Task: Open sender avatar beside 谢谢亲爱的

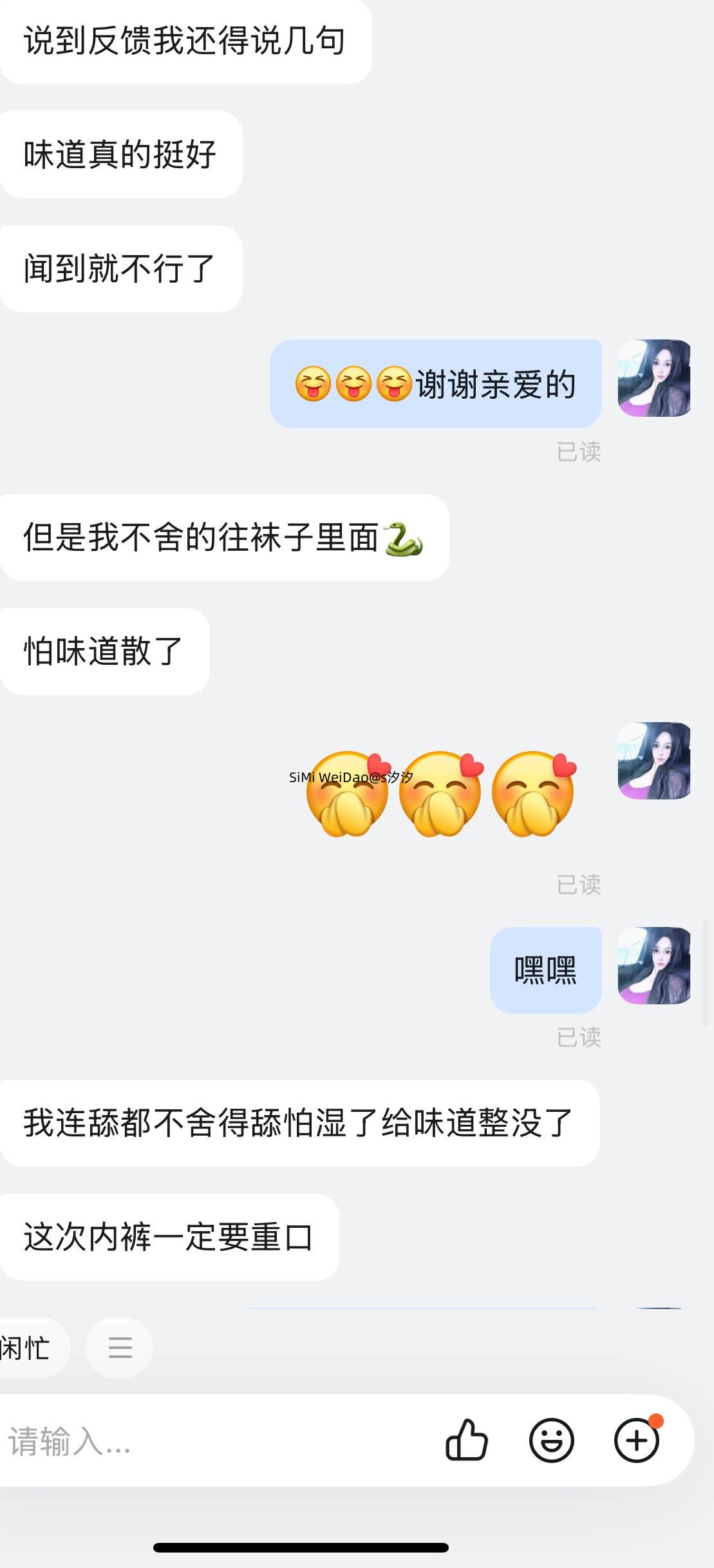Action: tap(654, 378)
